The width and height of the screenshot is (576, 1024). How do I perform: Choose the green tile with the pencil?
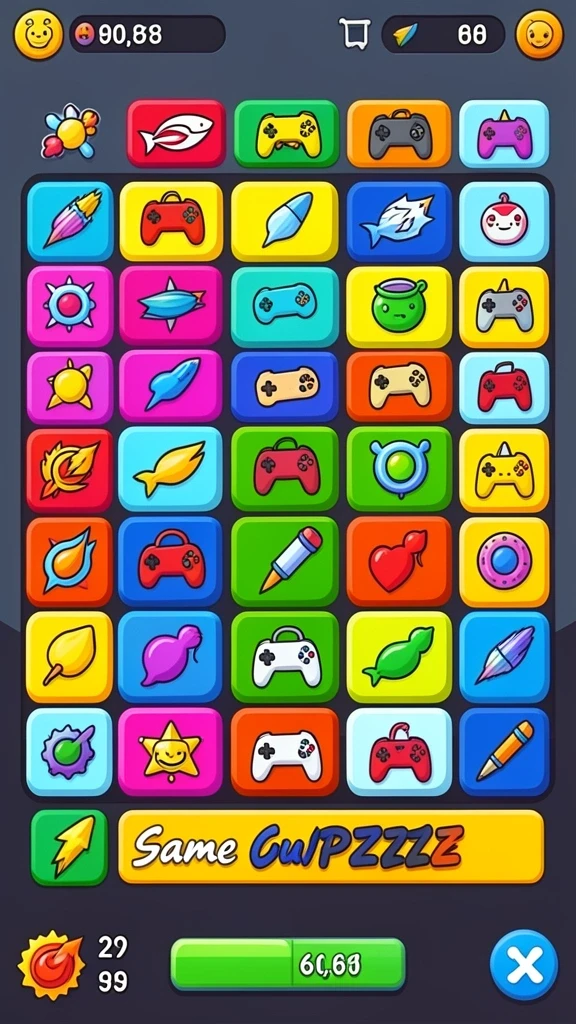(x=285, y=562)
